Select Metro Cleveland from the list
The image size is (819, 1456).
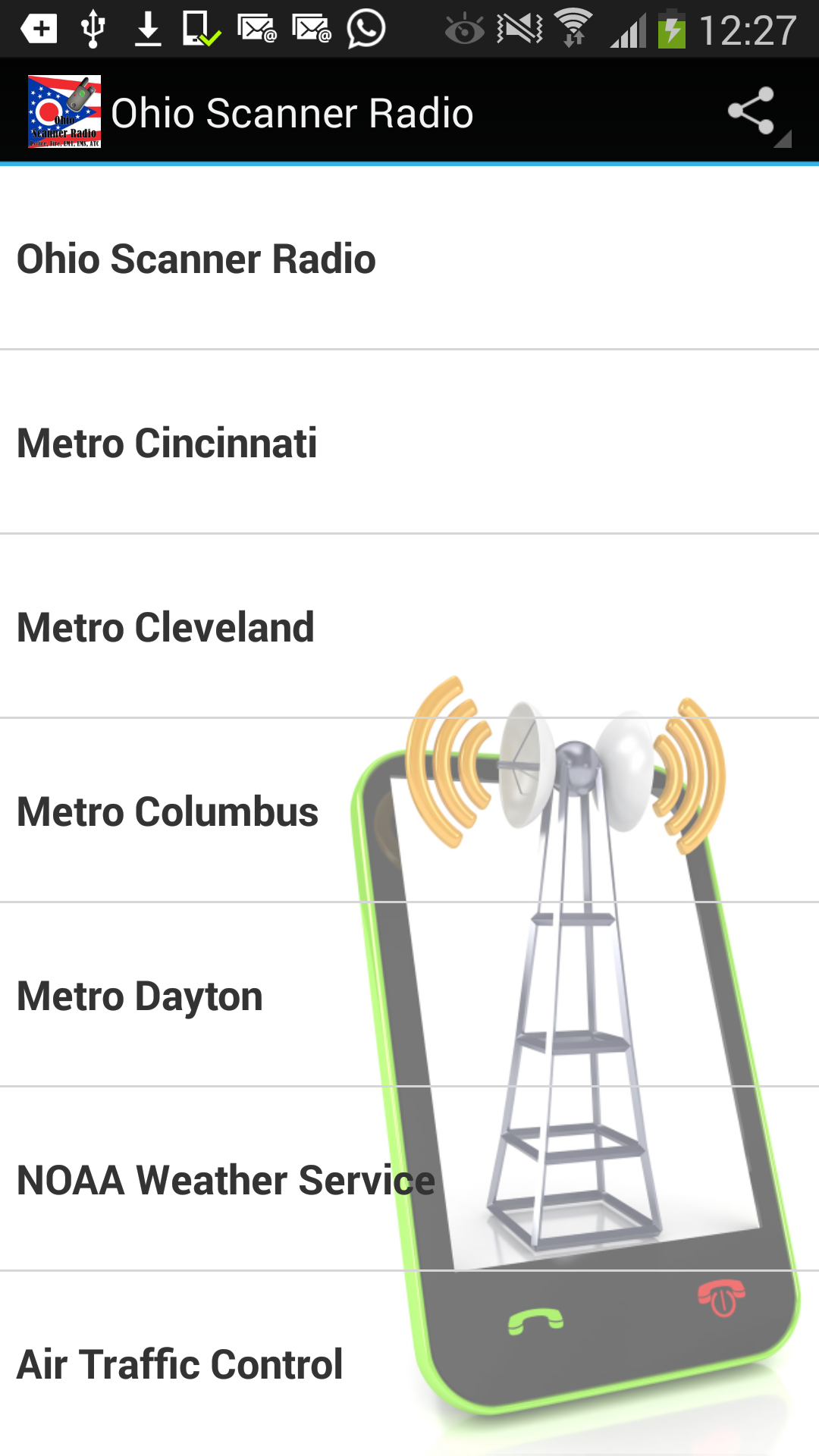tap(165, 627)
